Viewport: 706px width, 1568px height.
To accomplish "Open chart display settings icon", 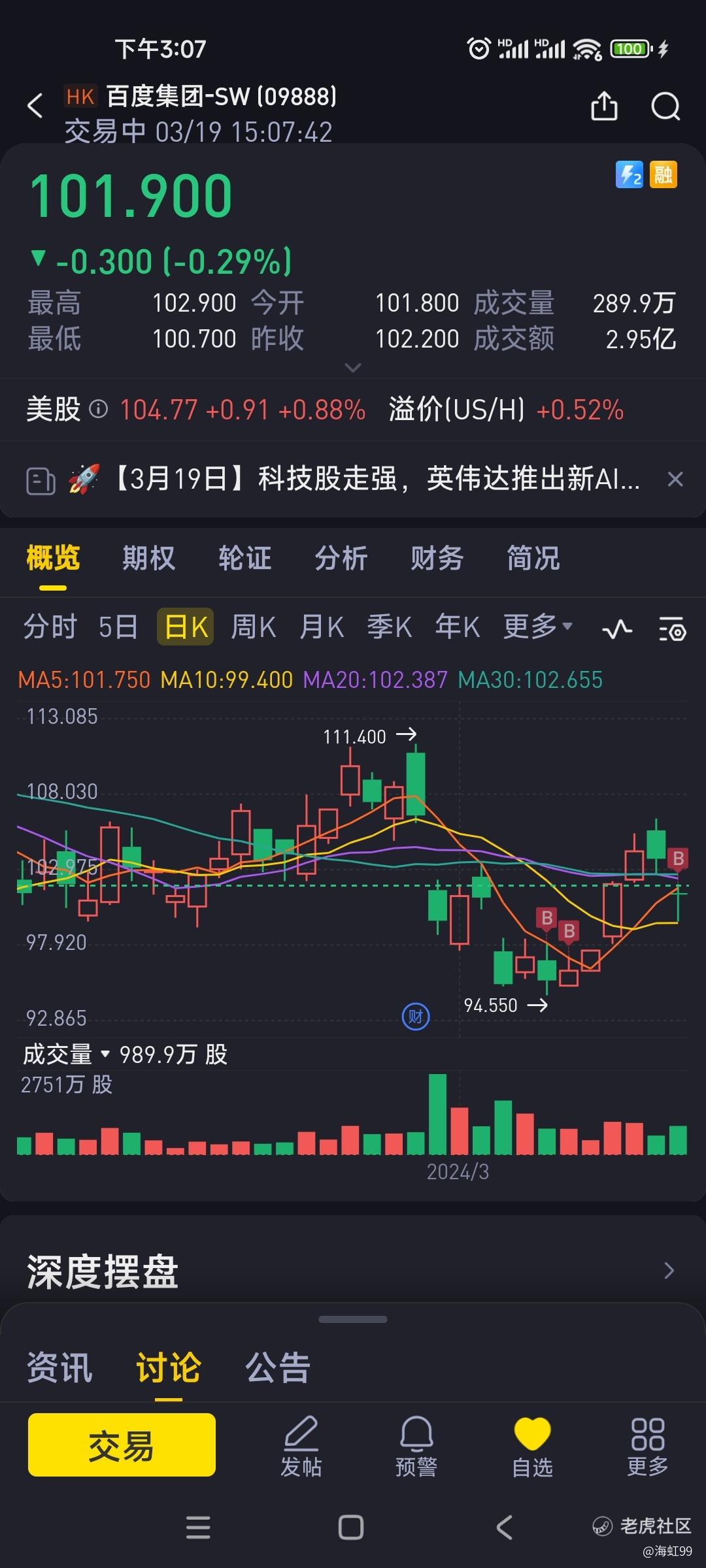I will click(x=671, y=630).
